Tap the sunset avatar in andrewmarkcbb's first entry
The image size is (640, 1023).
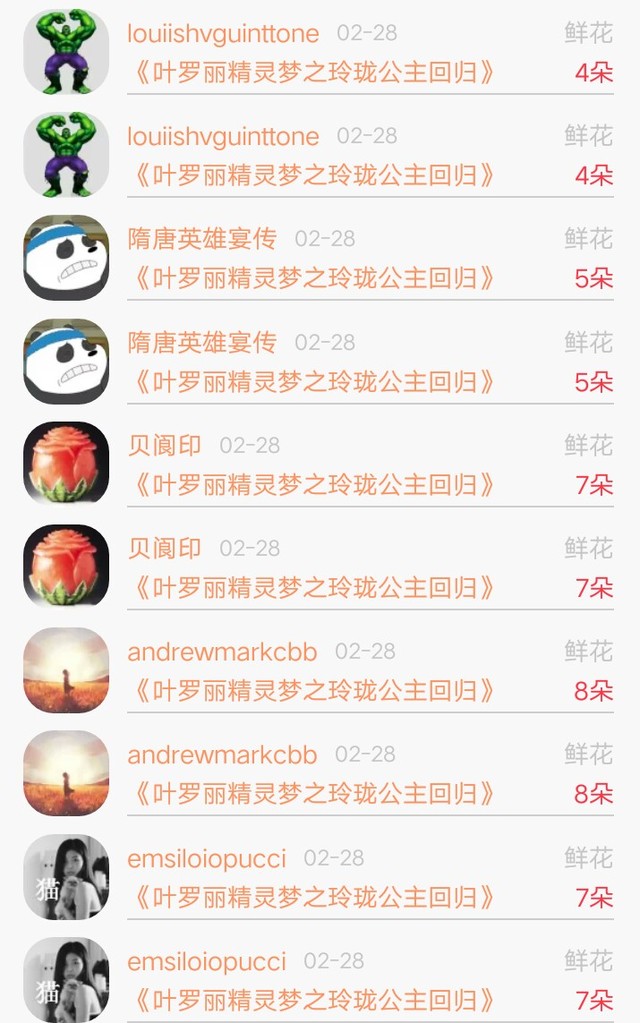tap(66, 669)
